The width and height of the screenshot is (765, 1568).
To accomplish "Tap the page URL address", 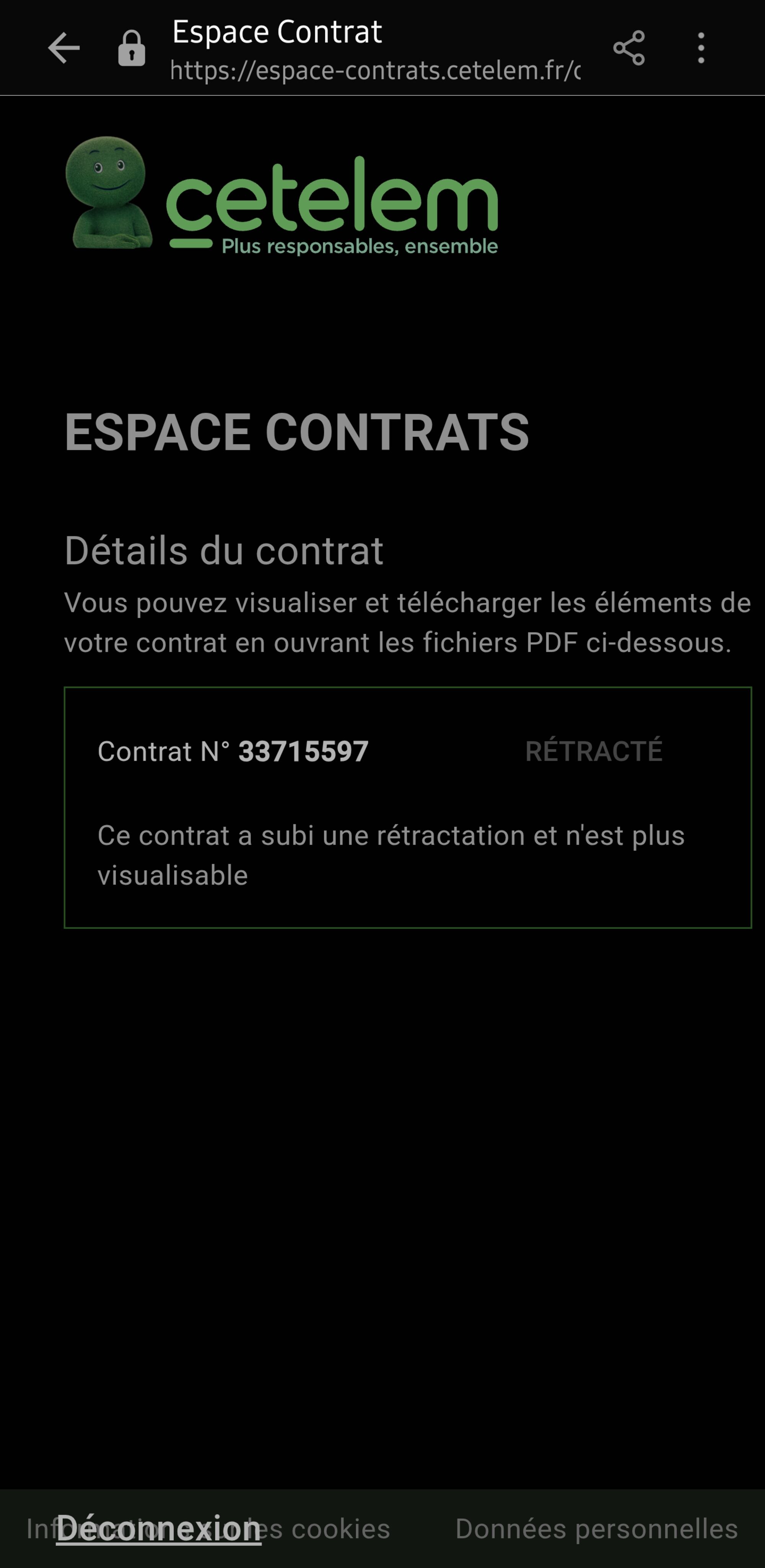I will pos(374,71).
